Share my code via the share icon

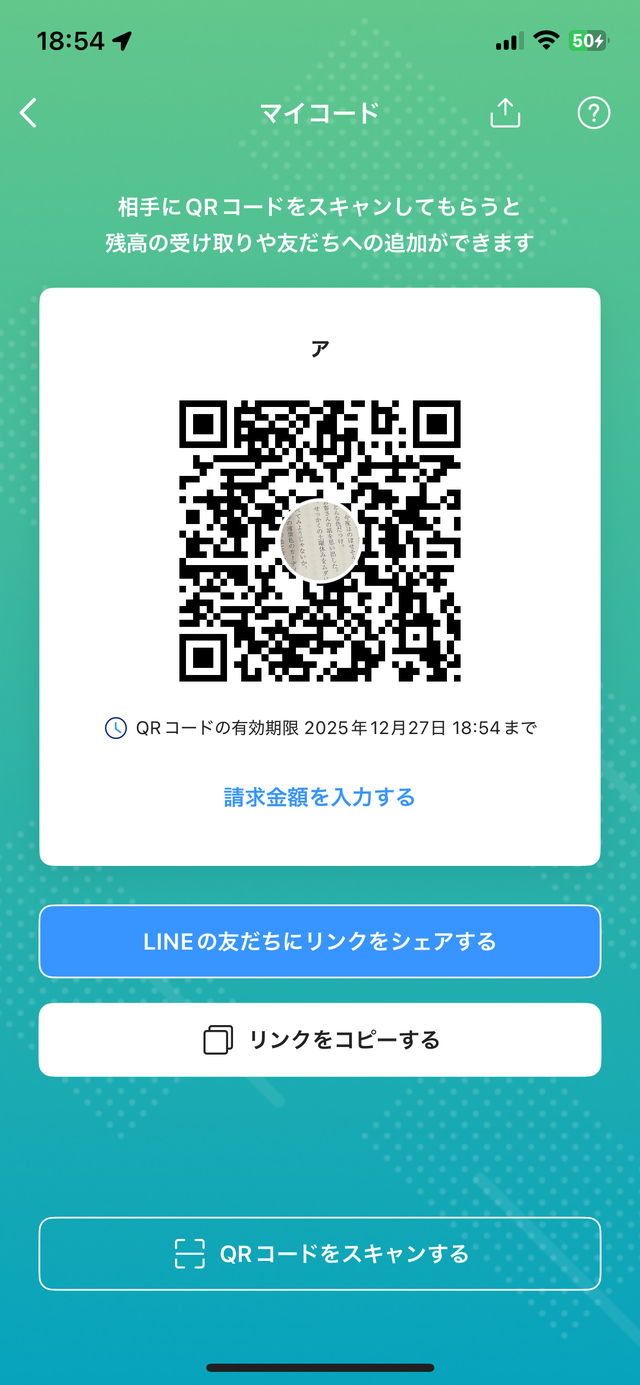tap(506, 113)
